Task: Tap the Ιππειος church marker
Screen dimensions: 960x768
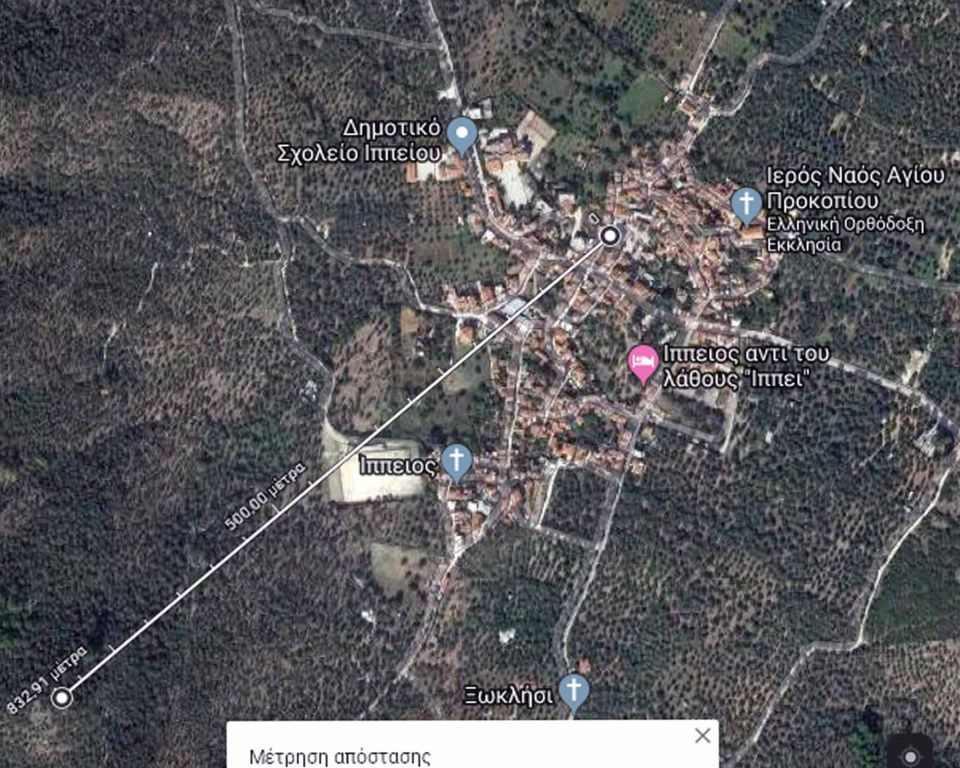Action: point(456,462)
